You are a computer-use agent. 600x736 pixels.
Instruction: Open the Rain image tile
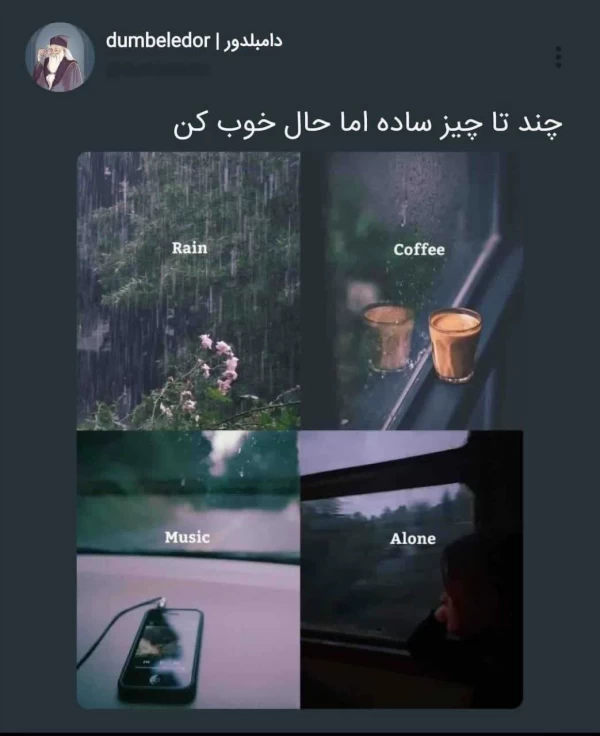tap(188, 290)
